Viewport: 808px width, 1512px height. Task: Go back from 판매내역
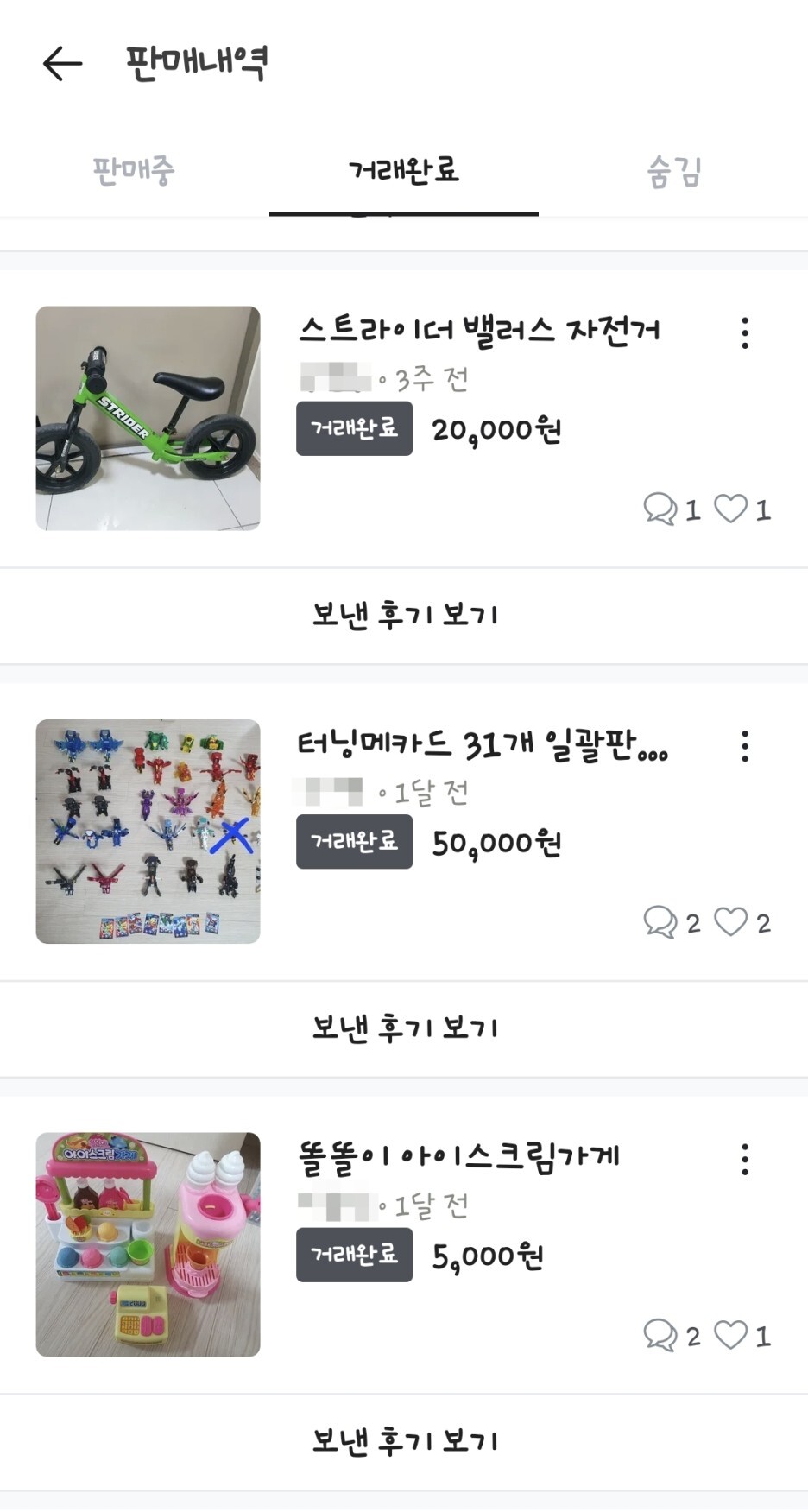[62, 64]
